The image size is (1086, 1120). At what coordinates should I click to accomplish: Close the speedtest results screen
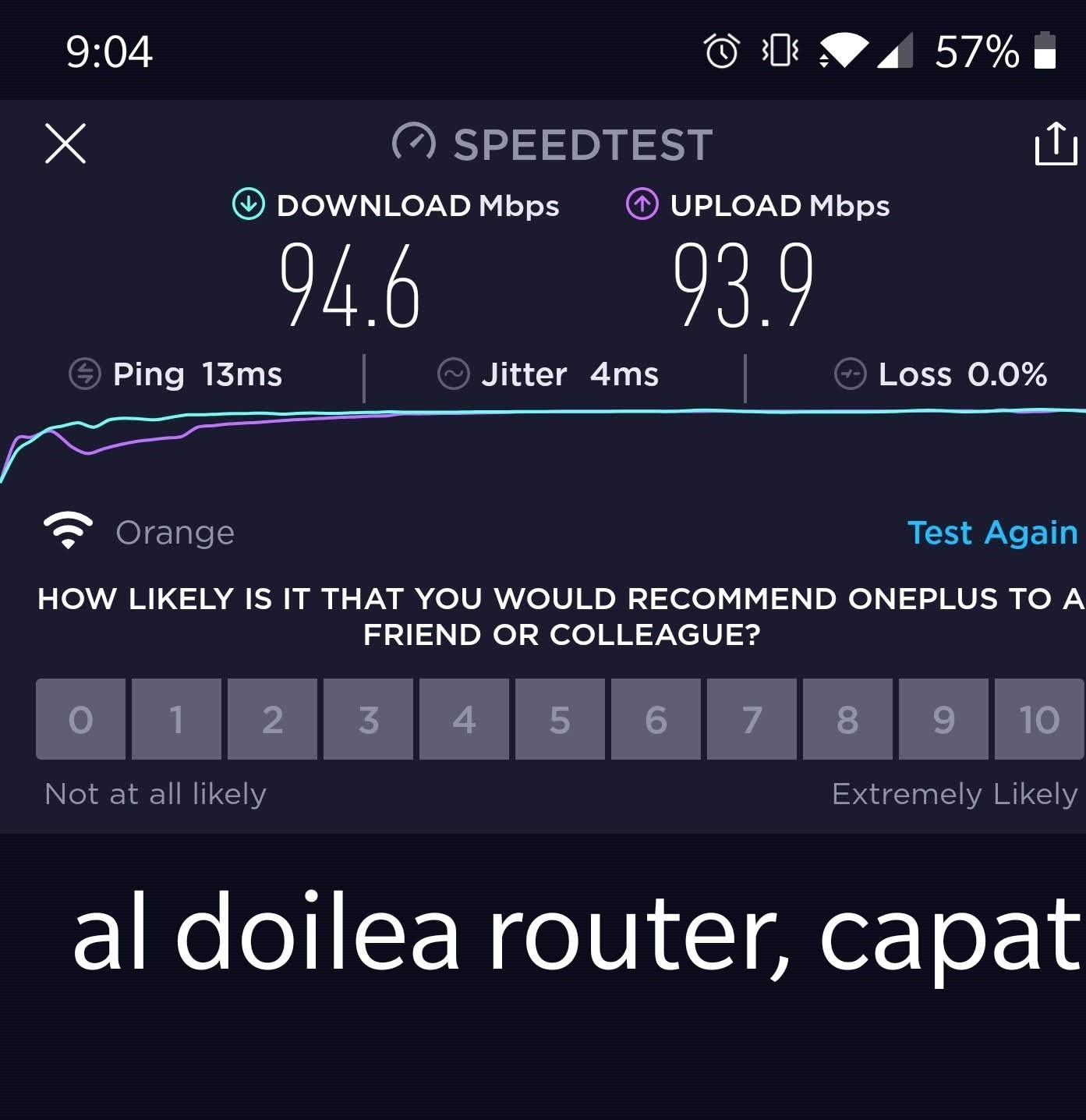pos(65,144)
